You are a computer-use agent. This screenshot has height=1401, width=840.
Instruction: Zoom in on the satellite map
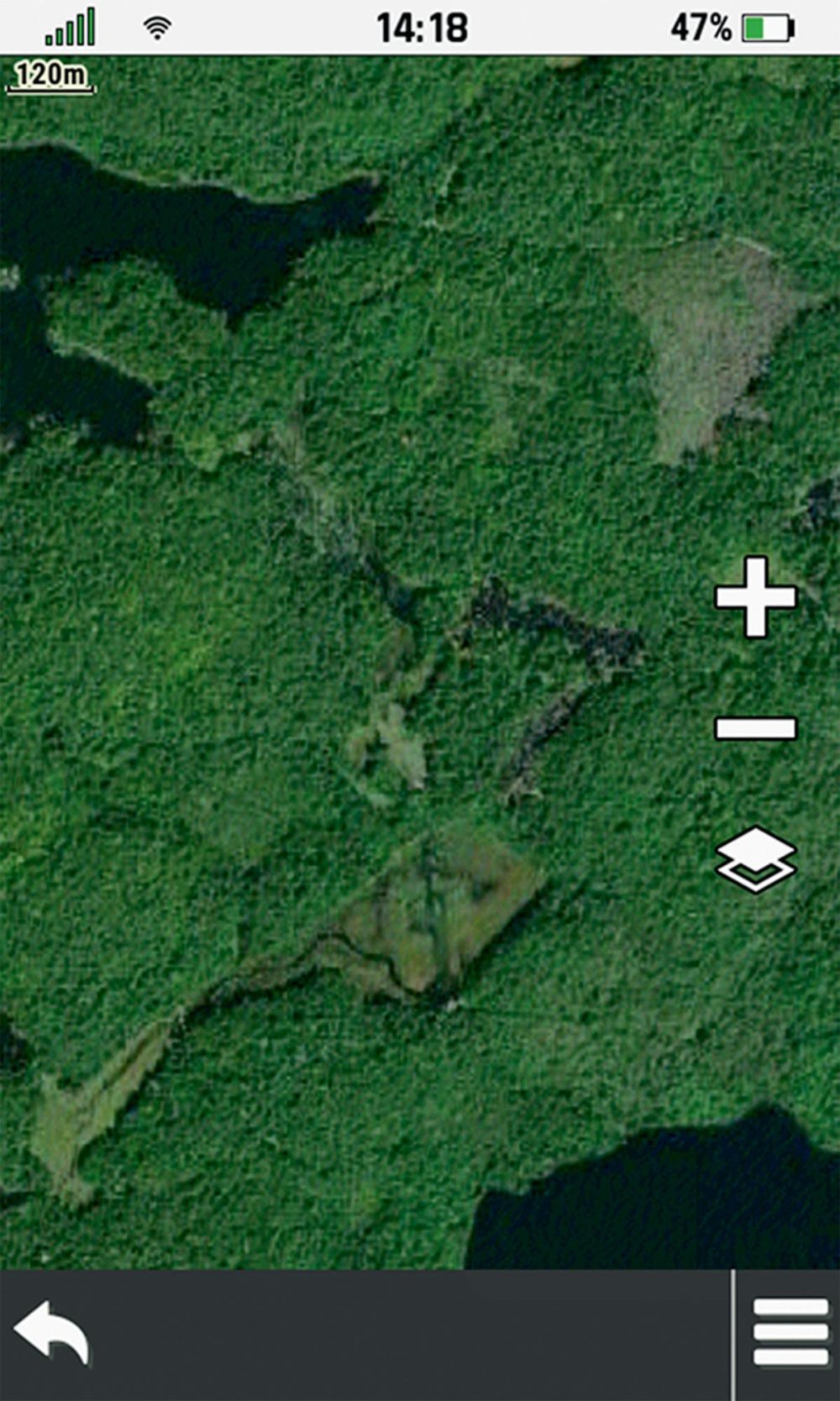pos(755,597)
